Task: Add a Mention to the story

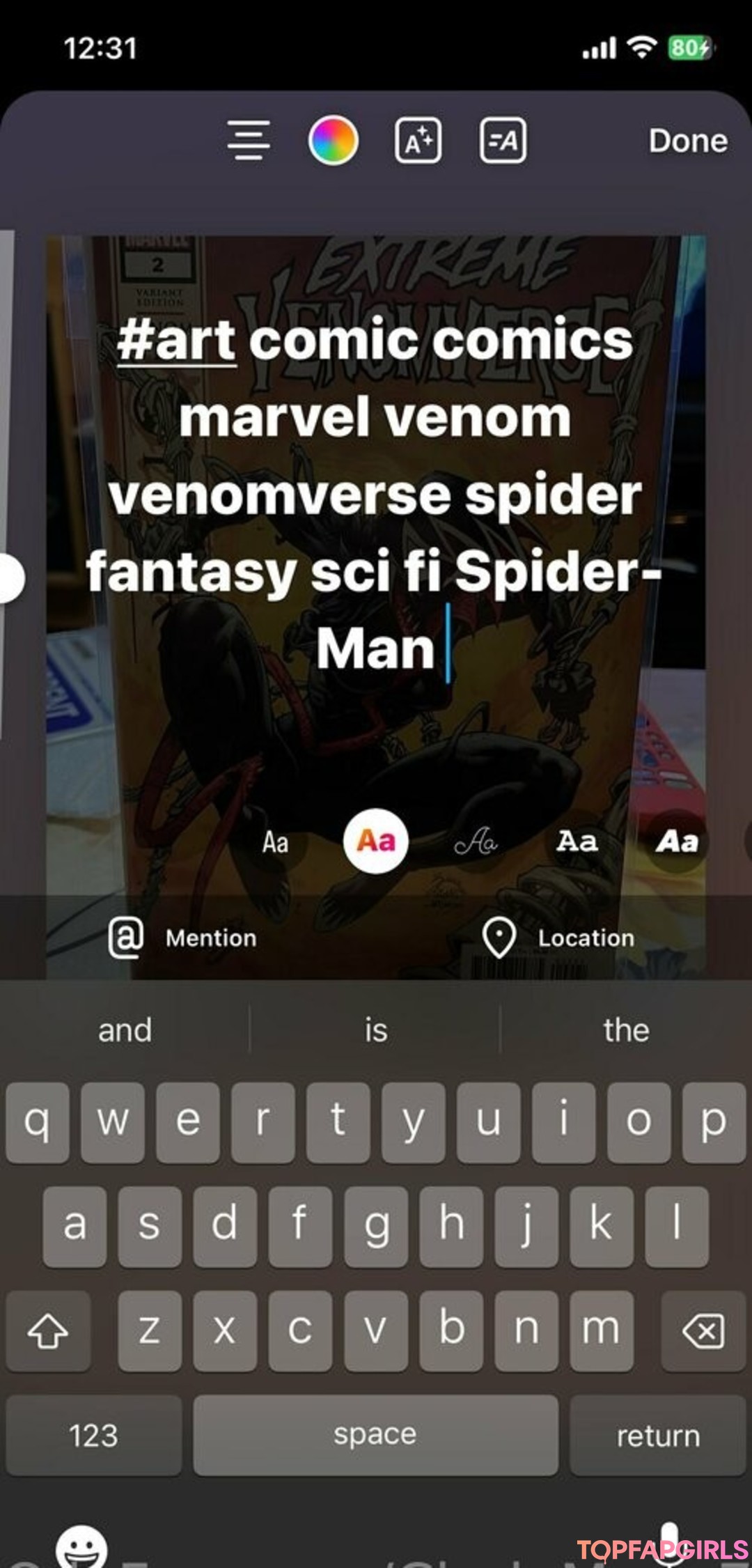Action: pyautogui.click(x=184, y=938)
